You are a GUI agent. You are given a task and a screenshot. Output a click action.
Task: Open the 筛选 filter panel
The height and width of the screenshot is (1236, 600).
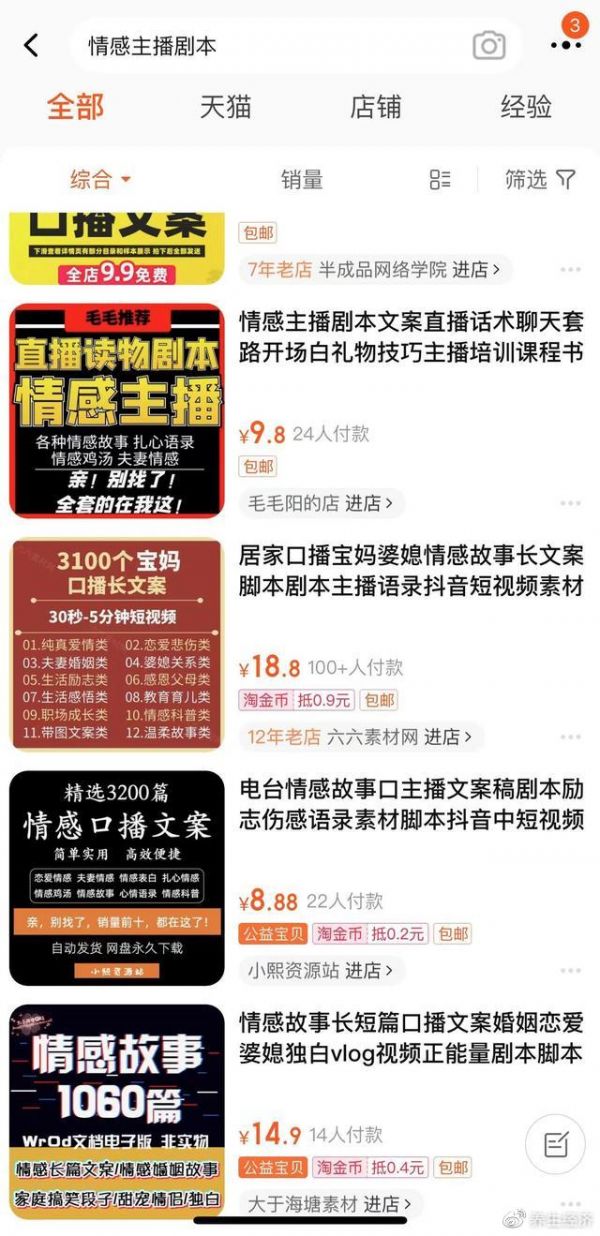click(540, 180)
